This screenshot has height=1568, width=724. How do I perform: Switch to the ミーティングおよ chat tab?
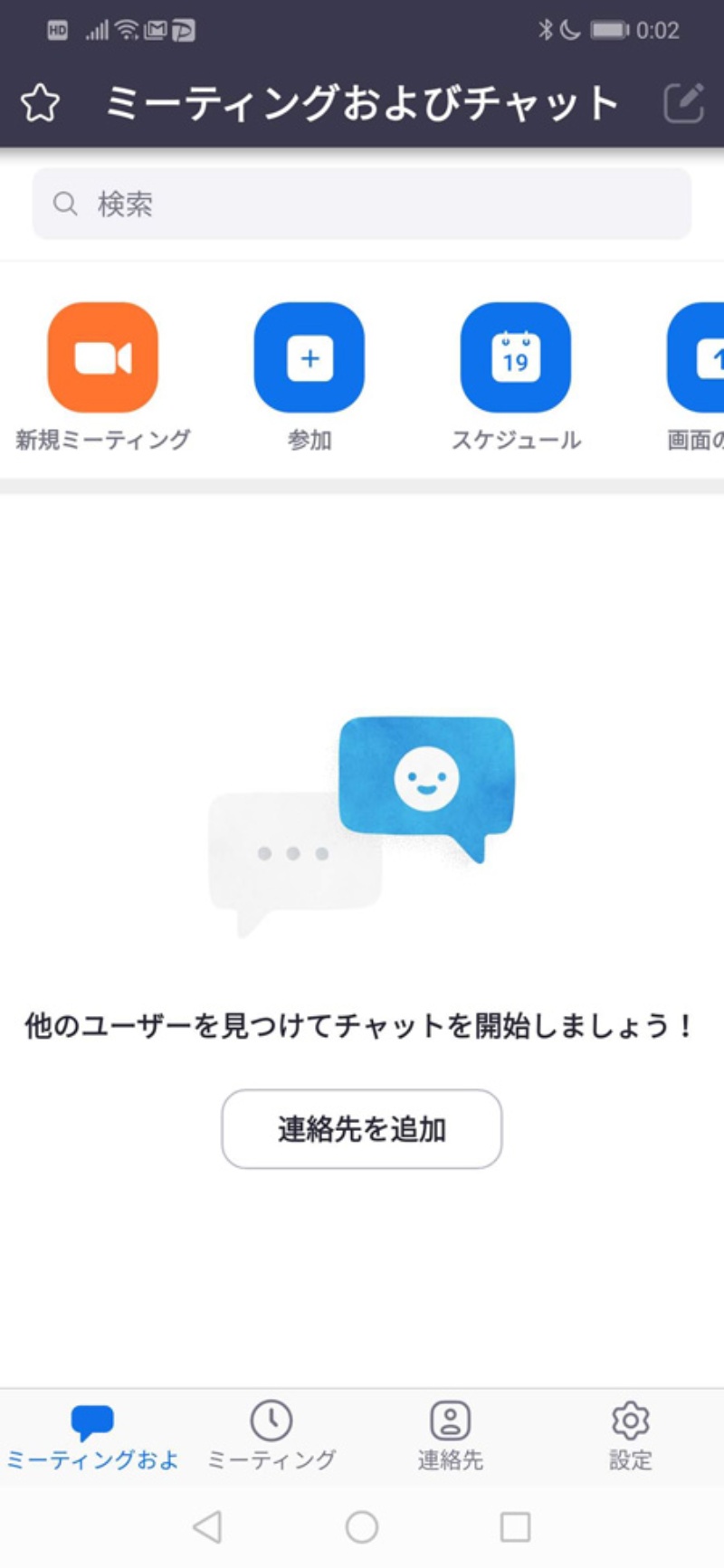point(92,1435)
